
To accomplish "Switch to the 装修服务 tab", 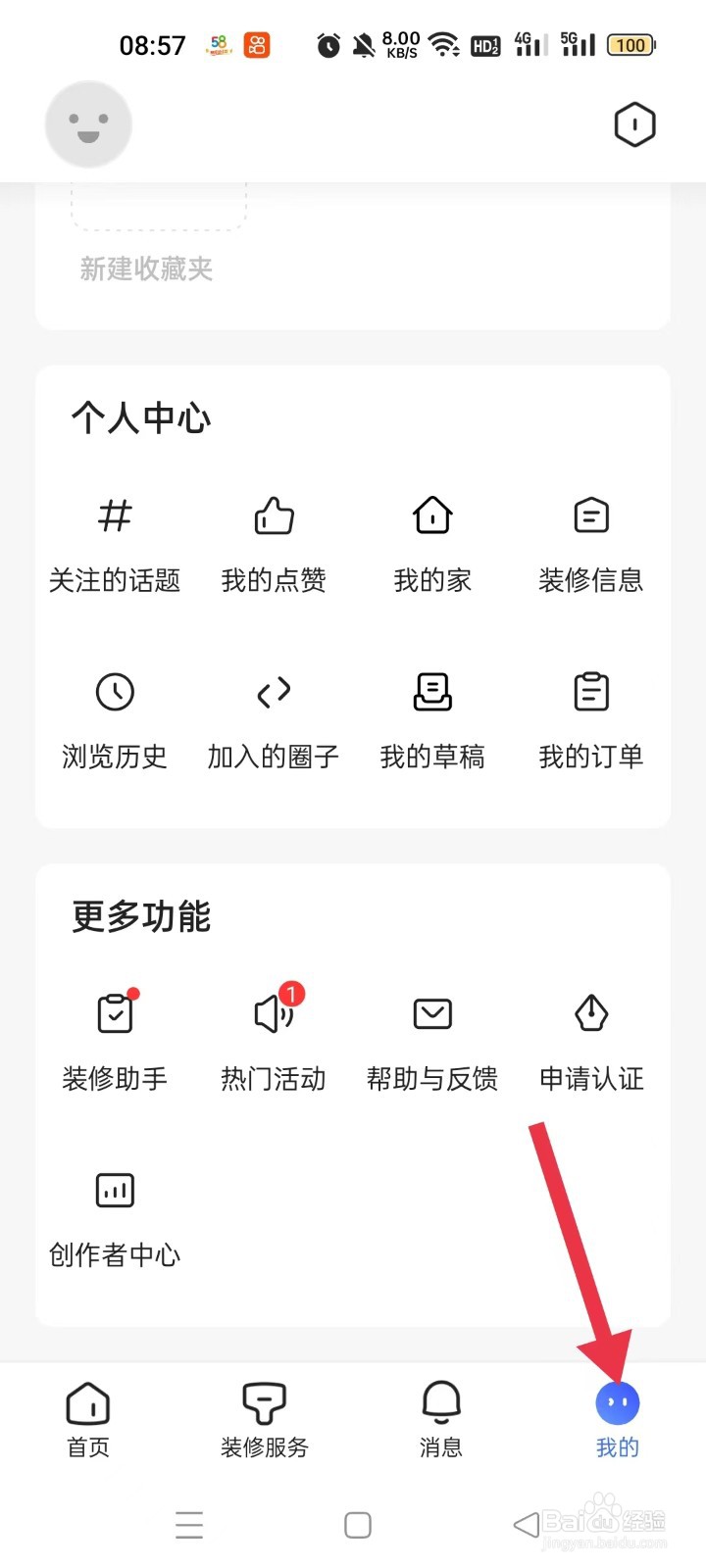I will 265,1419.
